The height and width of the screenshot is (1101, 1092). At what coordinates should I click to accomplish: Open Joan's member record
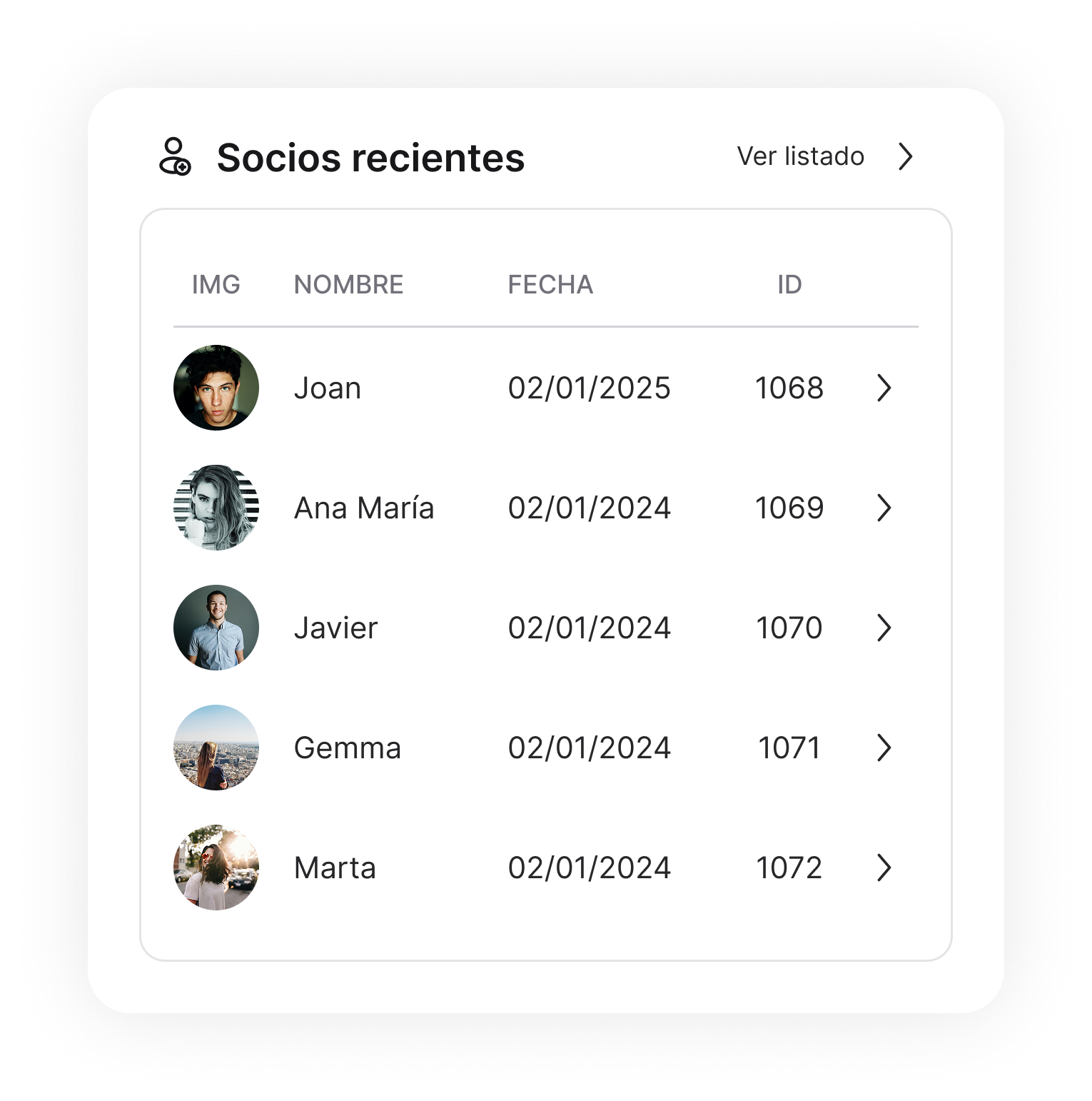click(884, 388)
